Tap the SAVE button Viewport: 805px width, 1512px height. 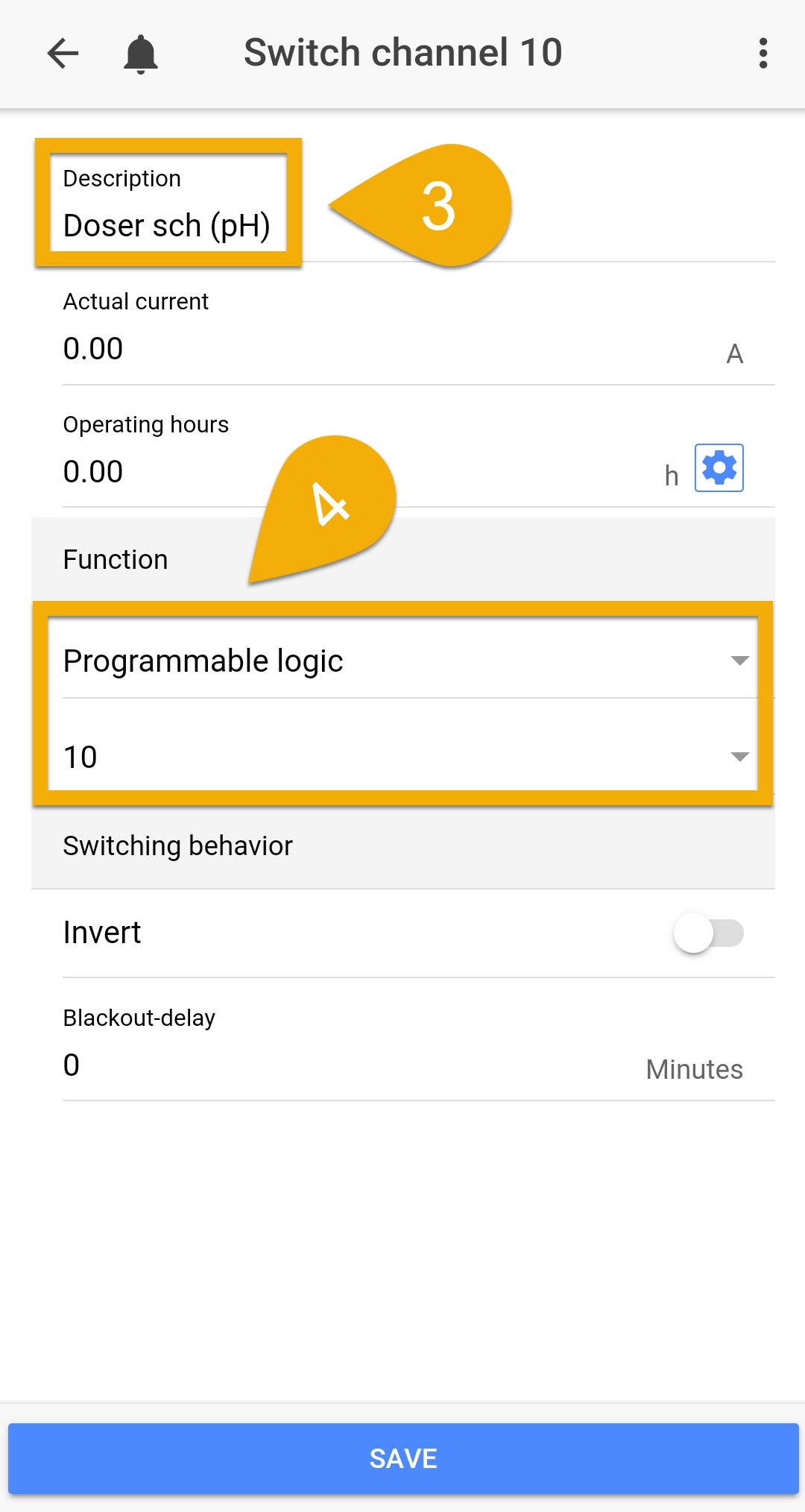coord(403,1458)
